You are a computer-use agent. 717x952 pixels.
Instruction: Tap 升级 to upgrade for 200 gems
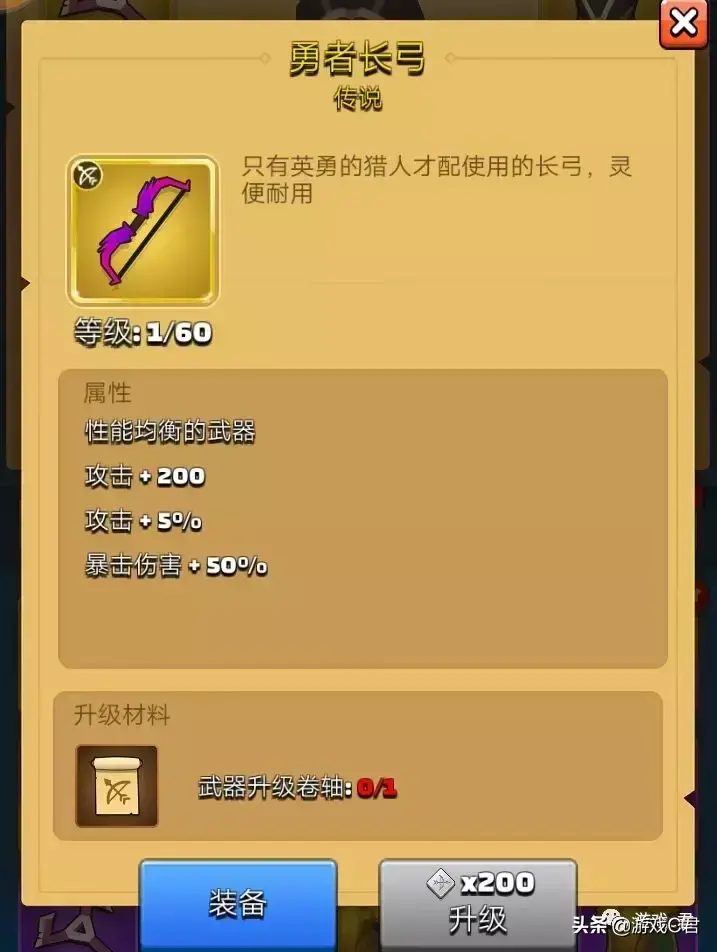pos(477,903)
